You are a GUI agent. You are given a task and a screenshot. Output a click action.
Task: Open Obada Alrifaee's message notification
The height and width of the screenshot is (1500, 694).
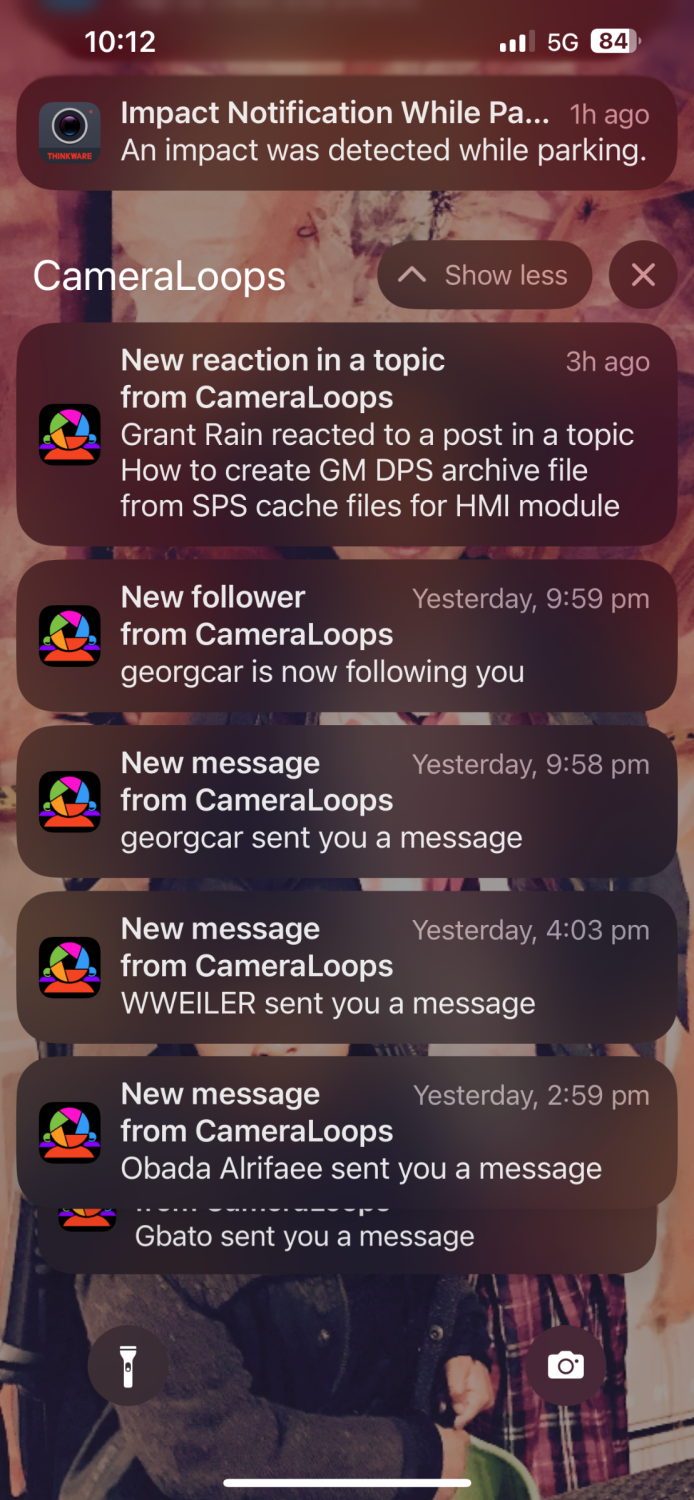tap(347, 1132)
